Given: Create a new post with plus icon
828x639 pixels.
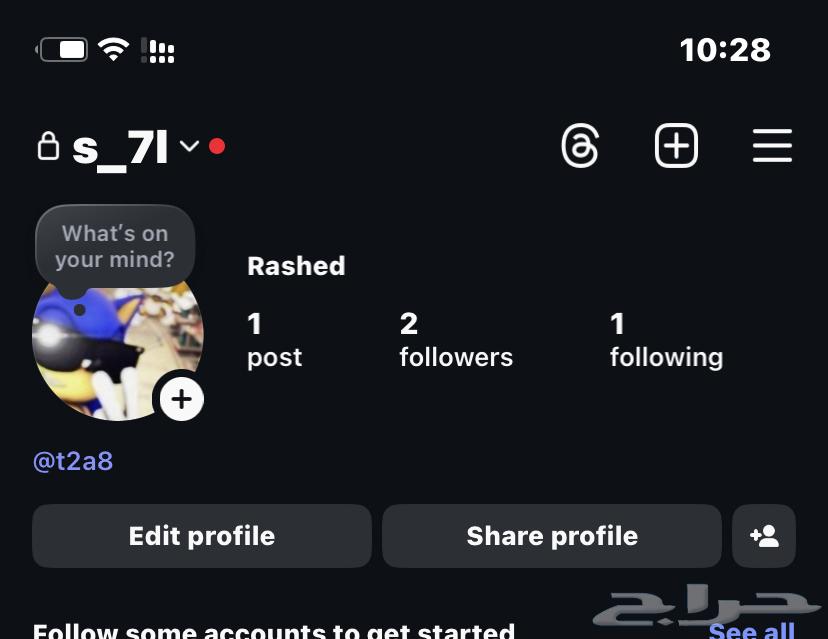Looking at the screenshot, I should coord(676,147).
